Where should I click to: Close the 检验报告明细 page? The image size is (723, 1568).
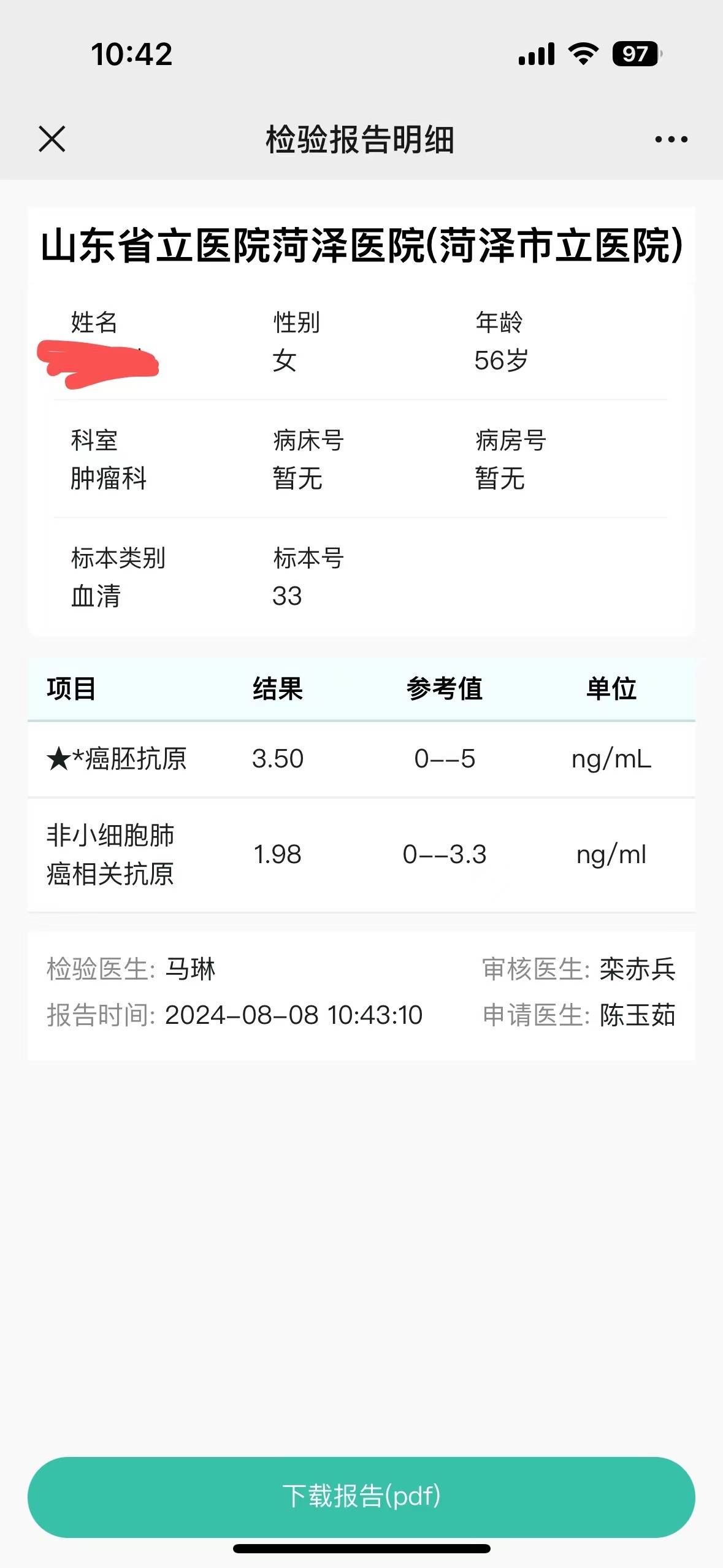coord(52,139)
